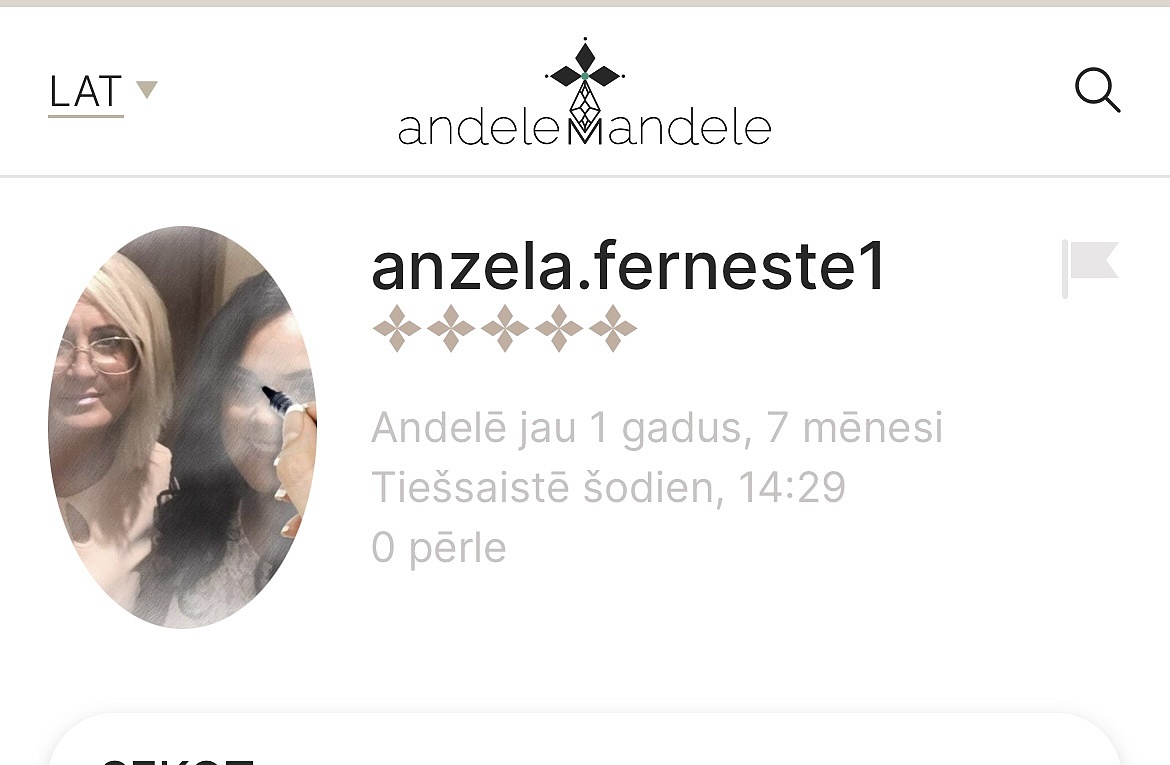Viewport: 1170px width, 765px height.
Task: Go to the andeleMandele home page via its logo
Action: point(584,95)
